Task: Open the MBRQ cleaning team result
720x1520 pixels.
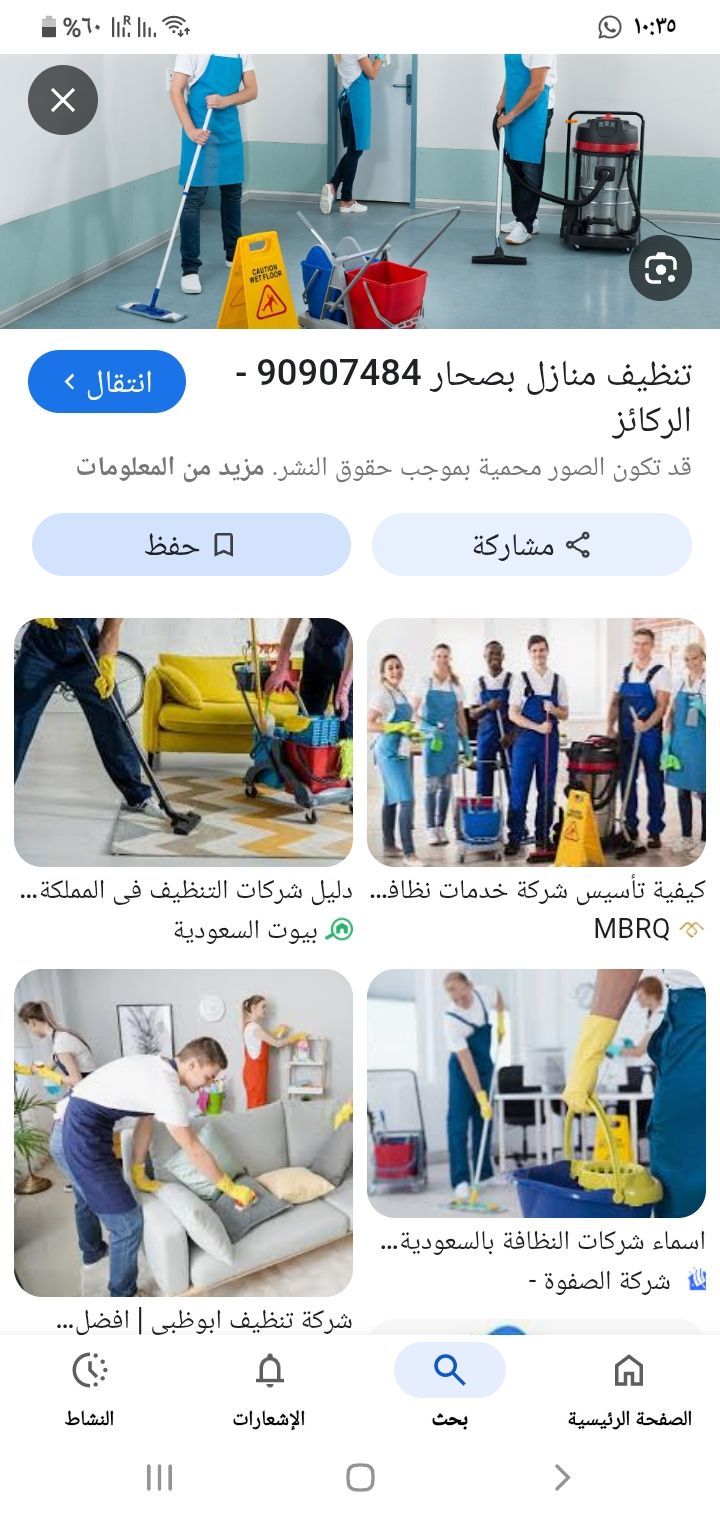Action: click(x=536, y=742)
